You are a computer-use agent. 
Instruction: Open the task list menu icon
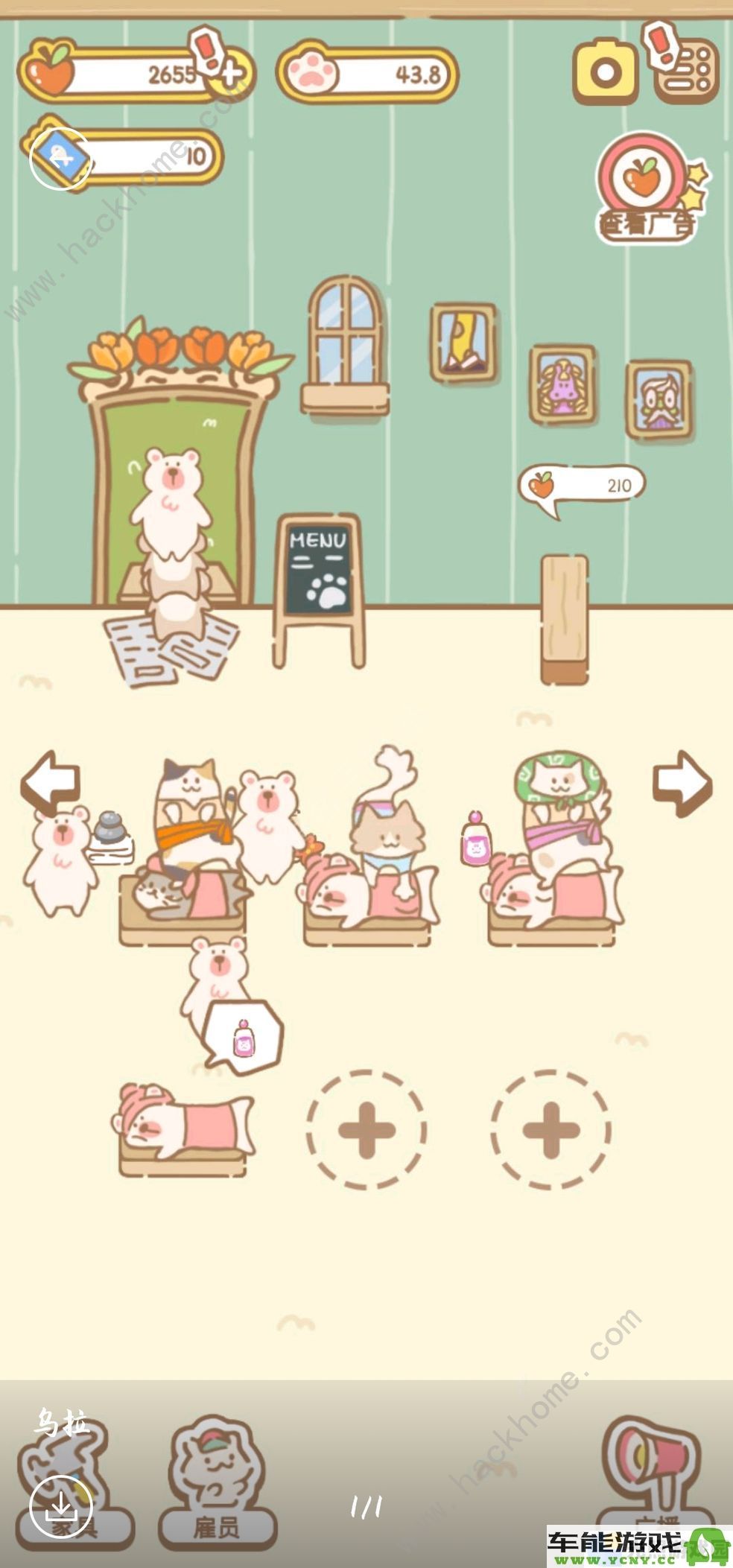point(686,72)
